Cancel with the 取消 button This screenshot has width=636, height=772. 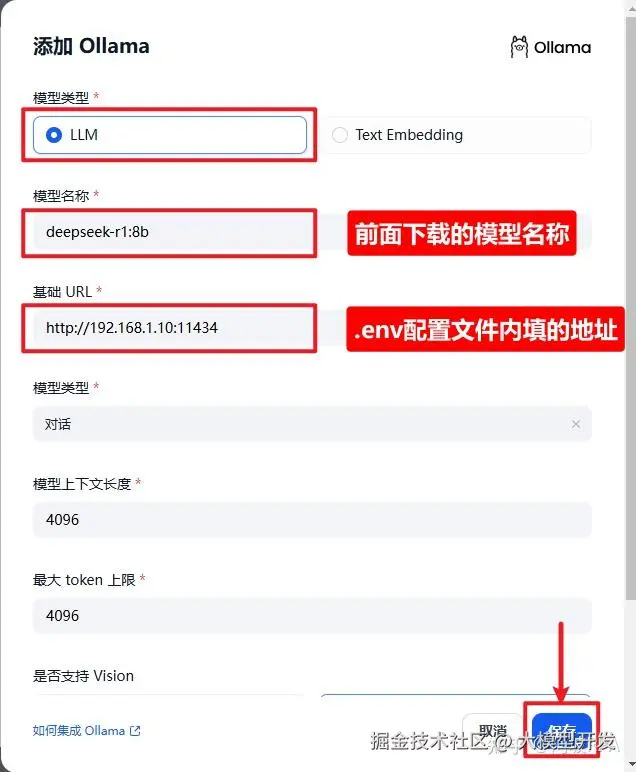click(x=492, y=731)
